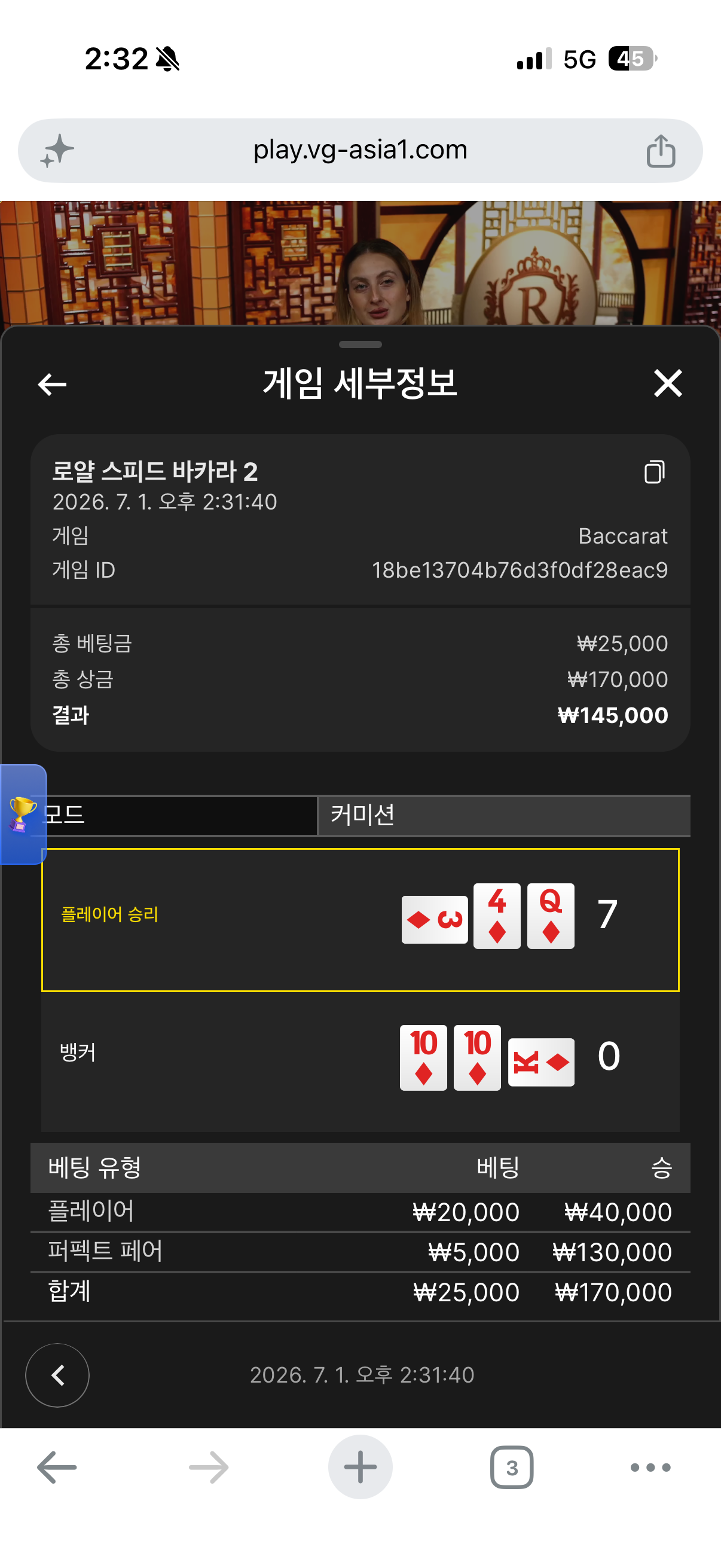This screenshot has height=1568, width=721.
Task: Go back from the 게임 세부정보 panel
Action: click(x=53, y=384)
